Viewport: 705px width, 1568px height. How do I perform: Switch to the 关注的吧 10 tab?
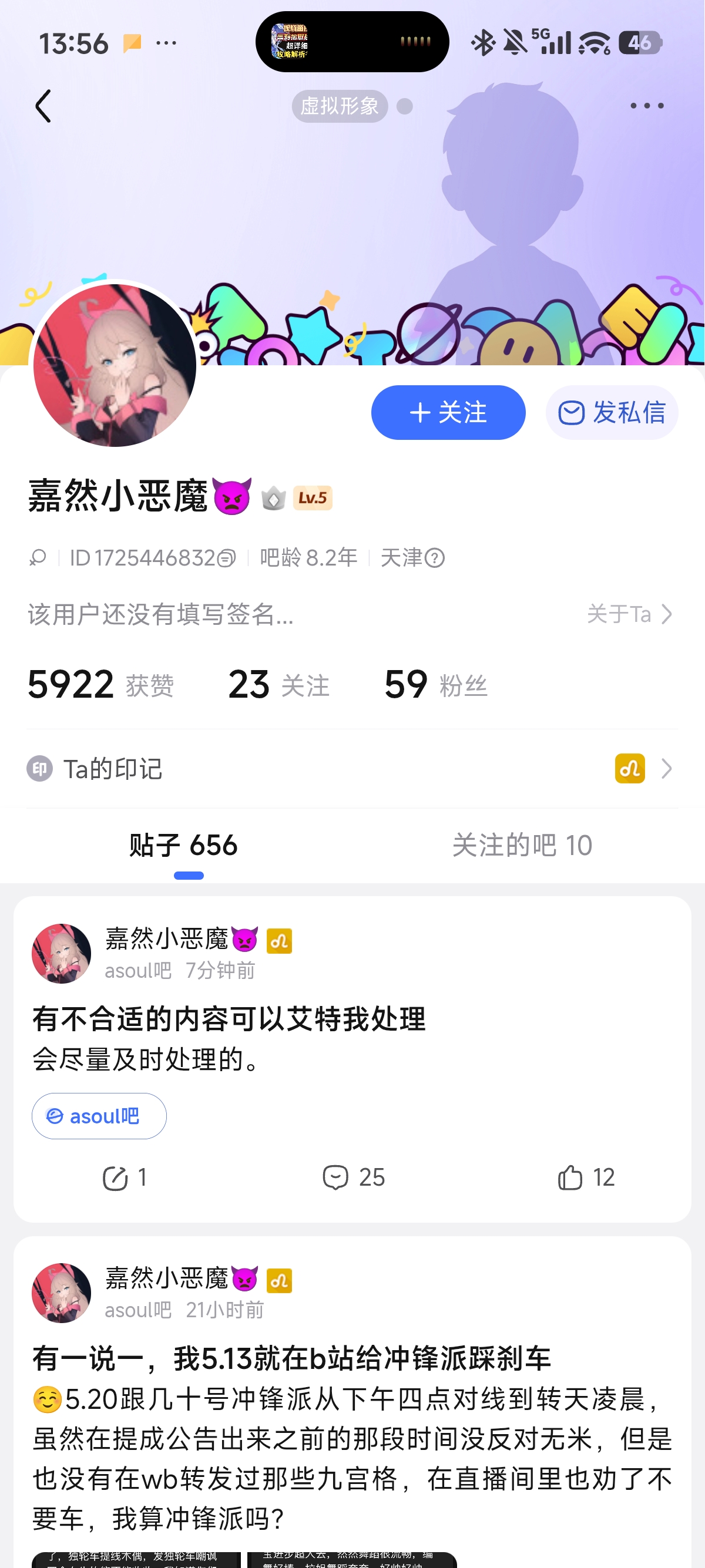tap(522, 845)
